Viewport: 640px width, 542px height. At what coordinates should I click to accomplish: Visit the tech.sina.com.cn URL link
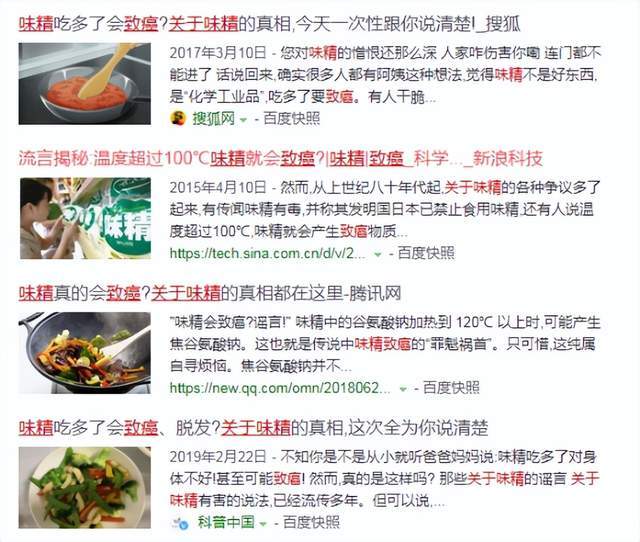268,254
